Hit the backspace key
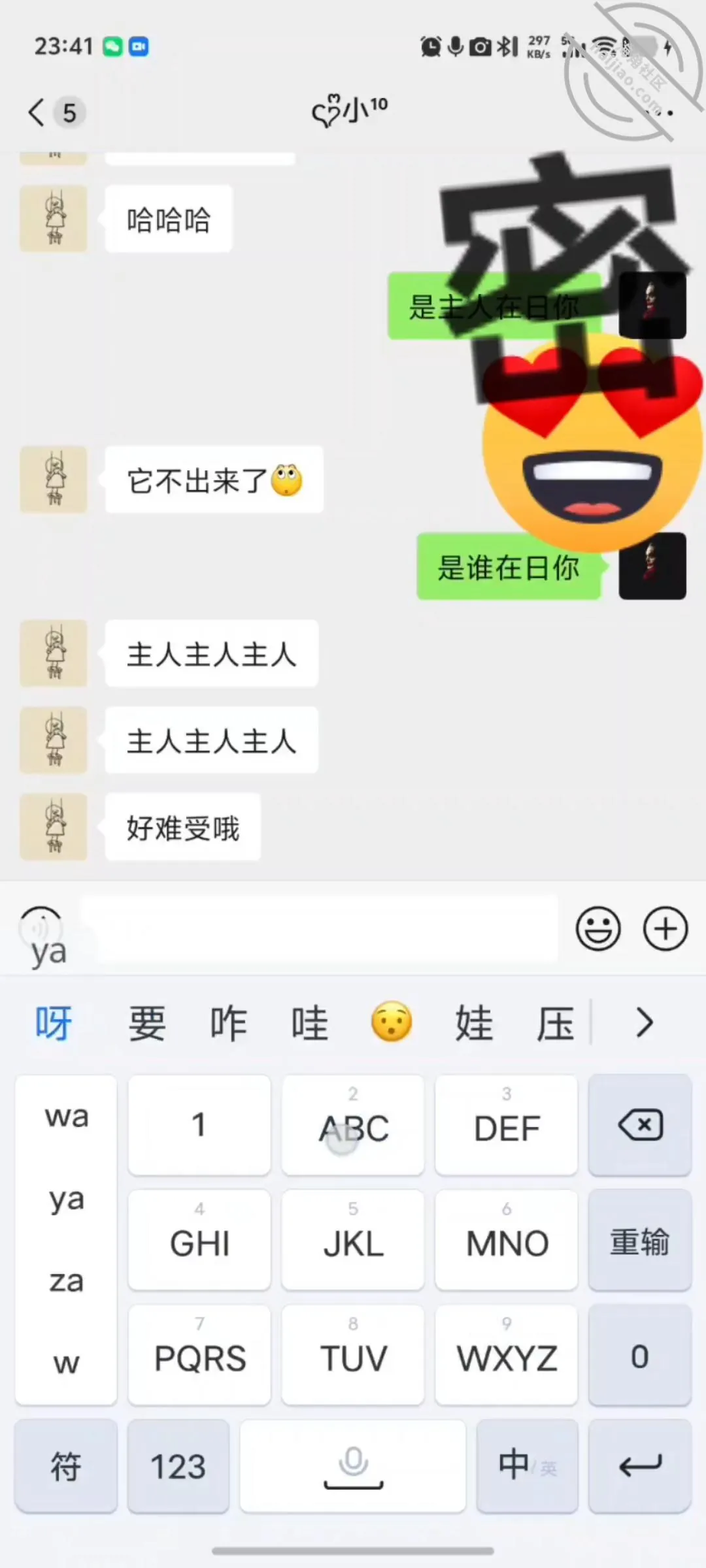Screen dimensions: 706x1568 640,1125
